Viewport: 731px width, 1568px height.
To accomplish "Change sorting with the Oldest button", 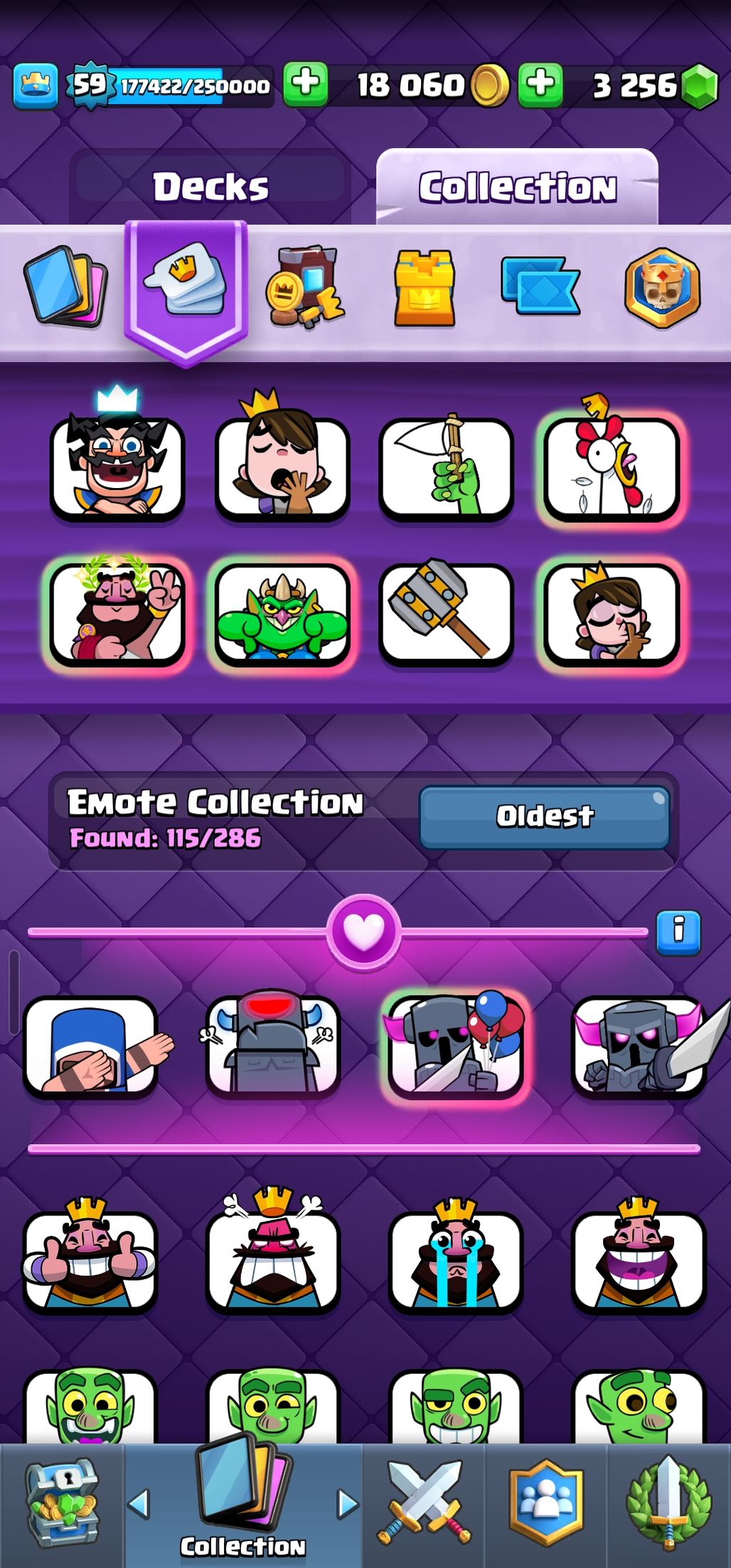I will coord(544,816).
